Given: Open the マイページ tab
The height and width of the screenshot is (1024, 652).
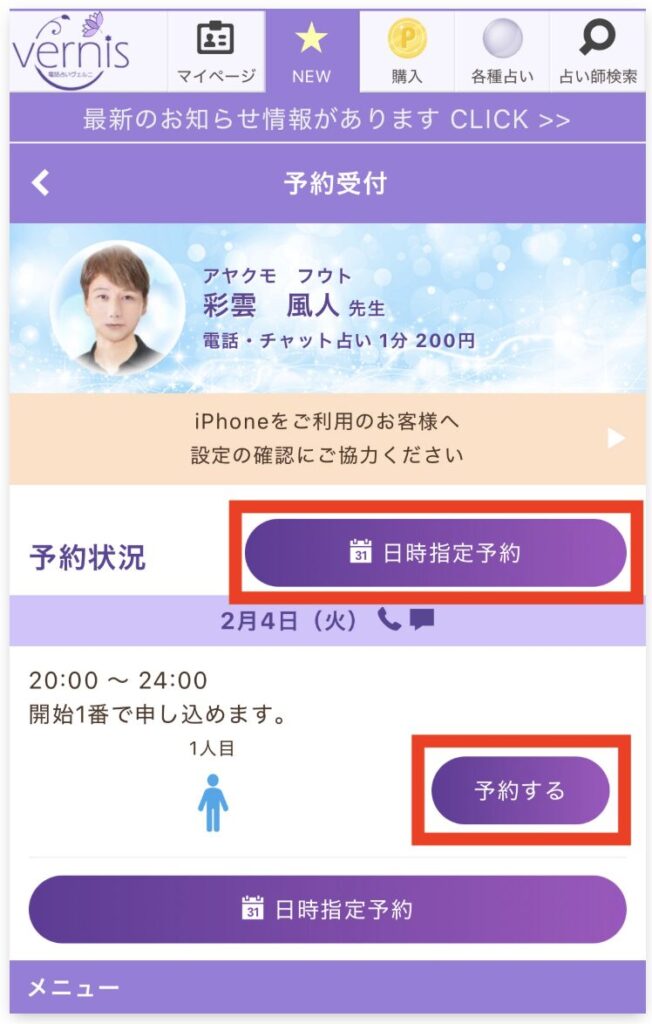Looking at the screenshot, I should (216, 51).
